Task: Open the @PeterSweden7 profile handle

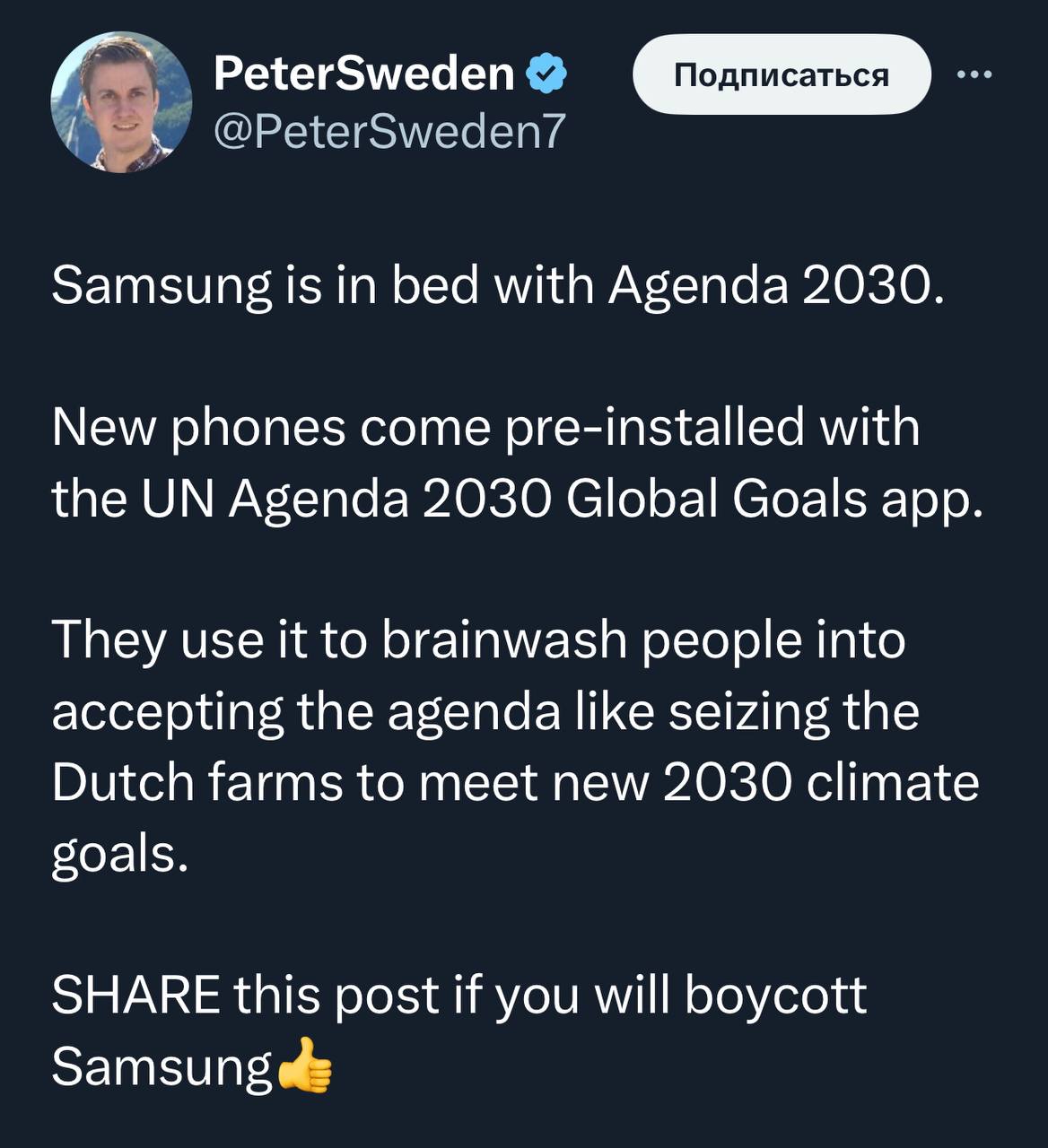Action: [389, 131]
